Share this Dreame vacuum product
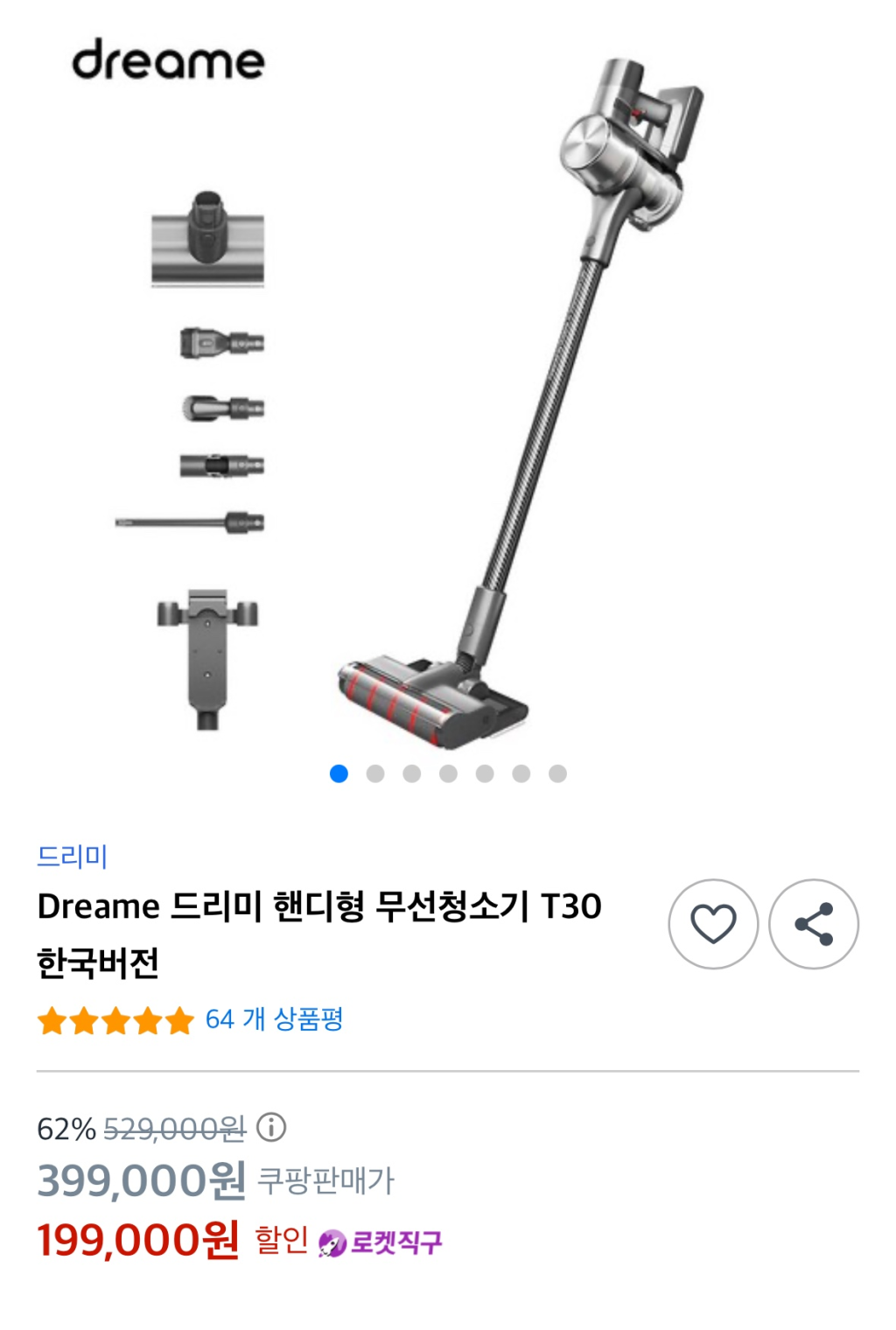The height and width of the screenshot is (1330, 896). pos(814,924)
